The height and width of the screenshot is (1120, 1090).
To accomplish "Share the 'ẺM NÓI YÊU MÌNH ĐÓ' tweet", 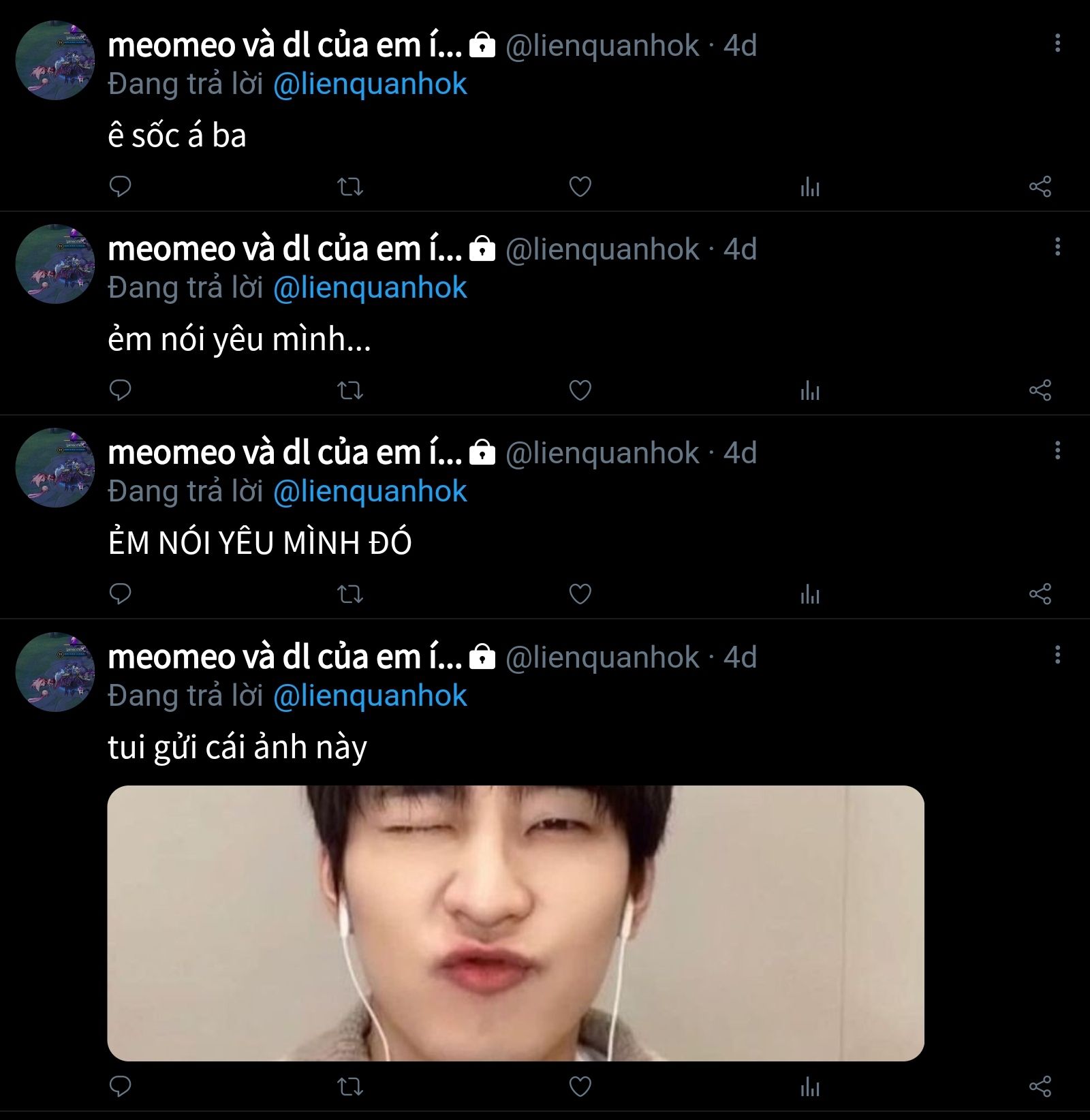I will point(1040,594).
